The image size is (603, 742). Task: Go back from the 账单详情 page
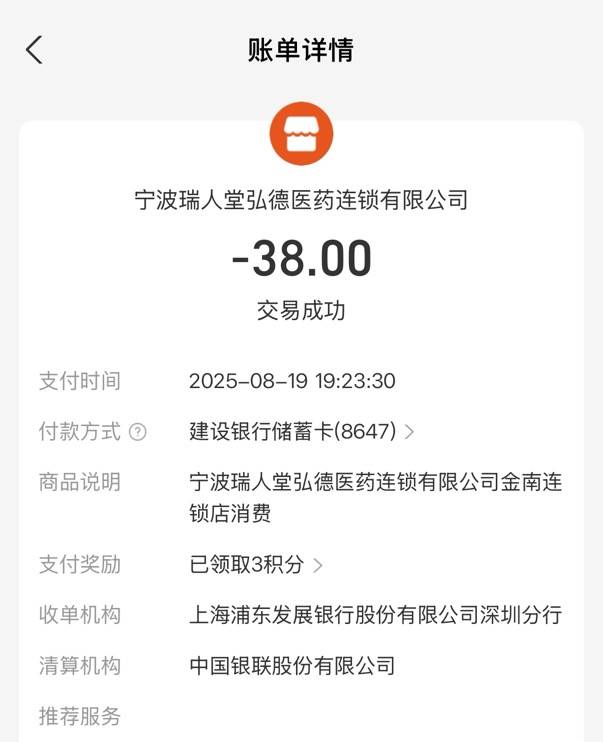pyautogui.click(x=35, y=50)
